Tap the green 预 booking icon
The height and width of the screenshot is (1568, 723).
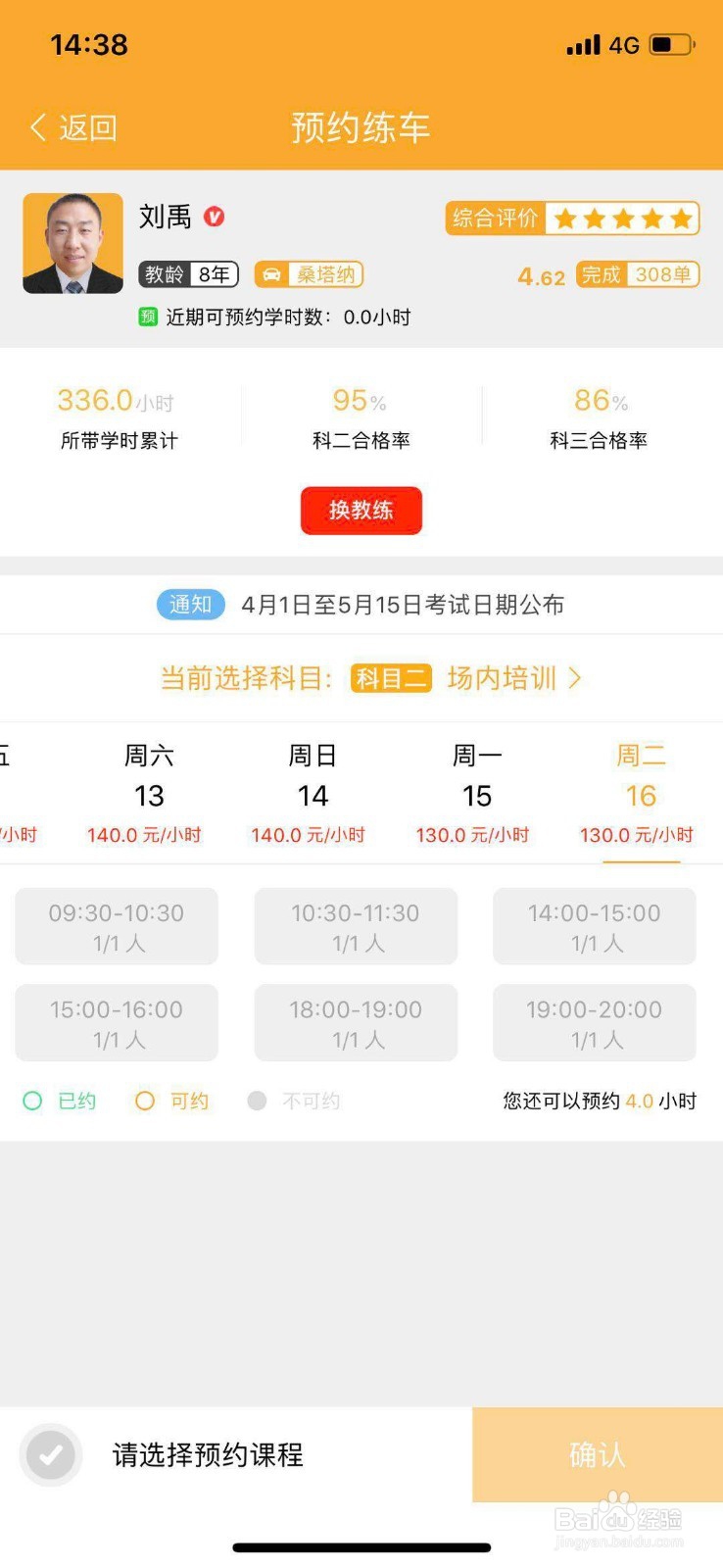(148, 317)
